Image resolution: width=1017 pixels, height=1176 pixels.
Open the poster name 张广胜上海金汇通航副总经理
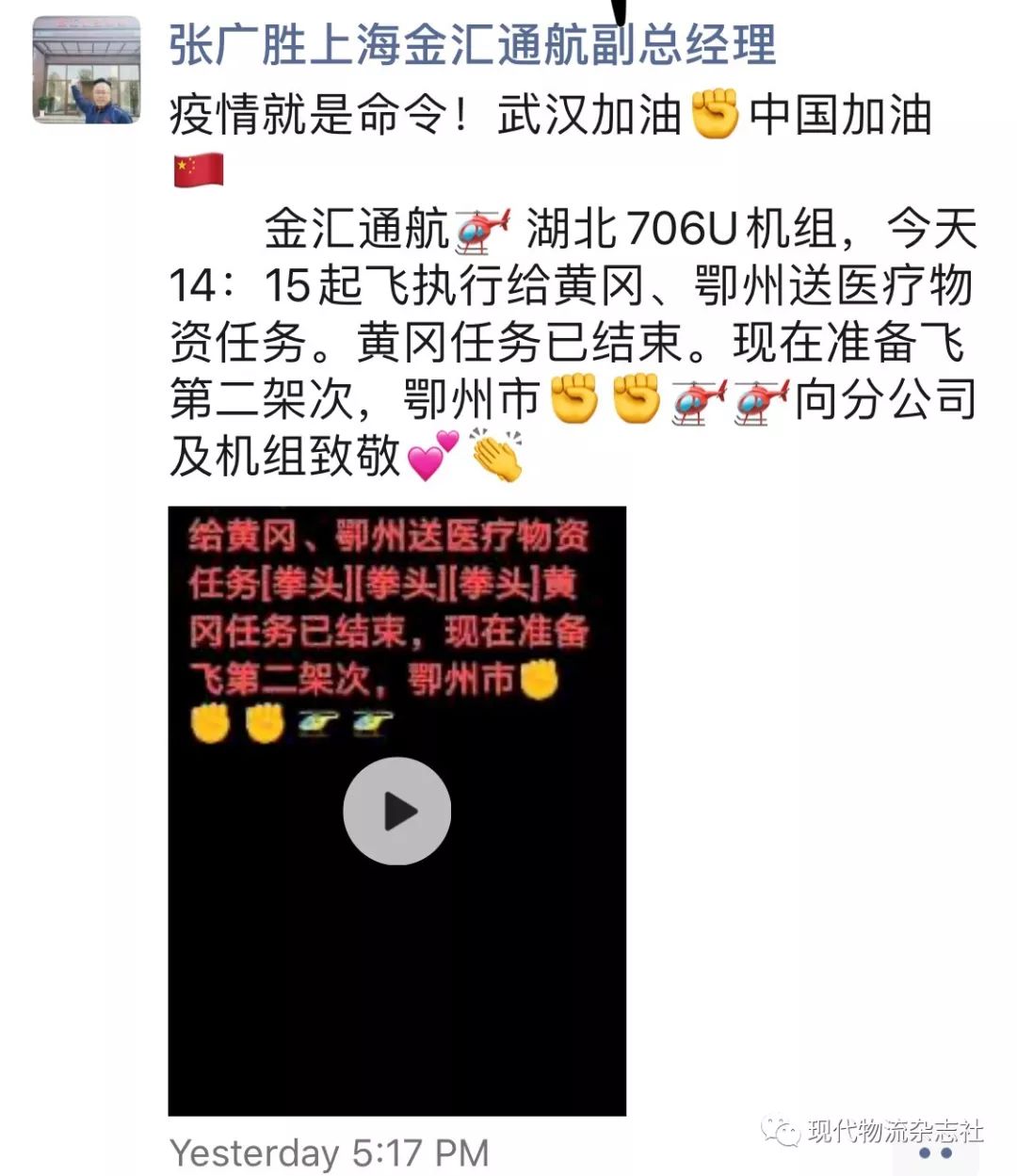[473, 44]
